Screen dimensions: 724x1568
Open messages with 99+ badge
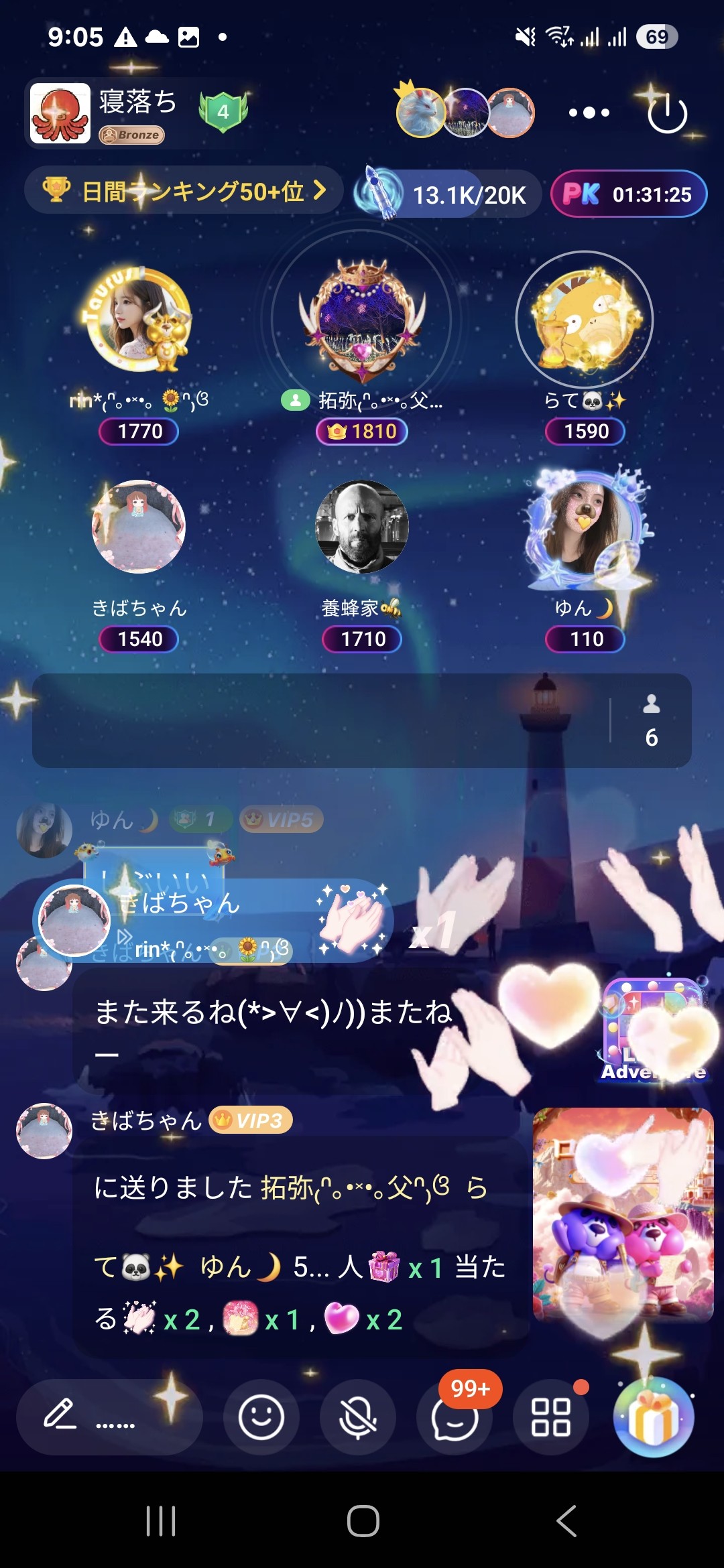click(x=455, y=1417)
